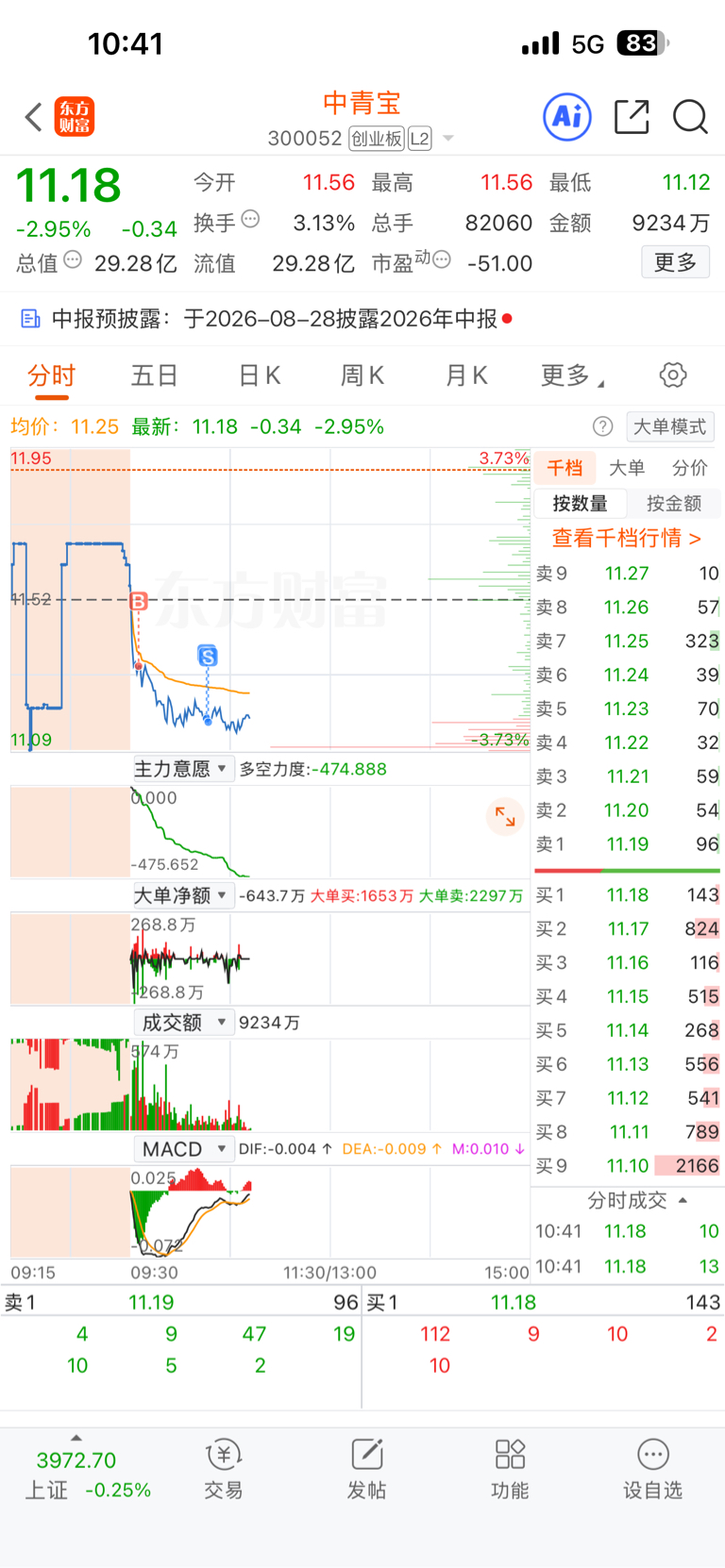Open the 交易 tab at bottom
Screen dimensions: 725x1568
click(x=224, y=1470)
